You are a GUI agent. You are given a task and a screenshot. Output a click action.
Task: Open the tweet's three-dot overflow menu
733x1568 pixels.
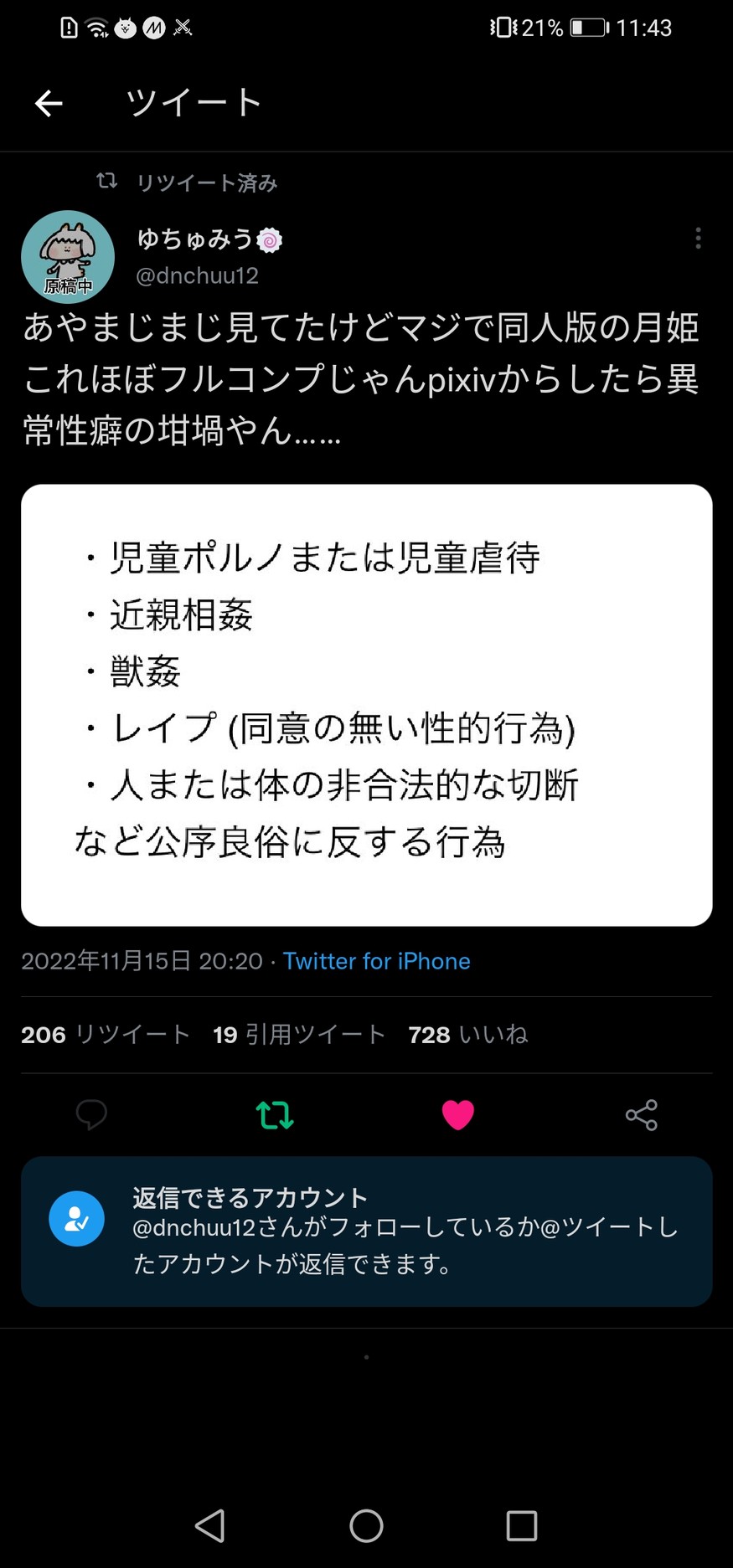click(x=698, y=239)
